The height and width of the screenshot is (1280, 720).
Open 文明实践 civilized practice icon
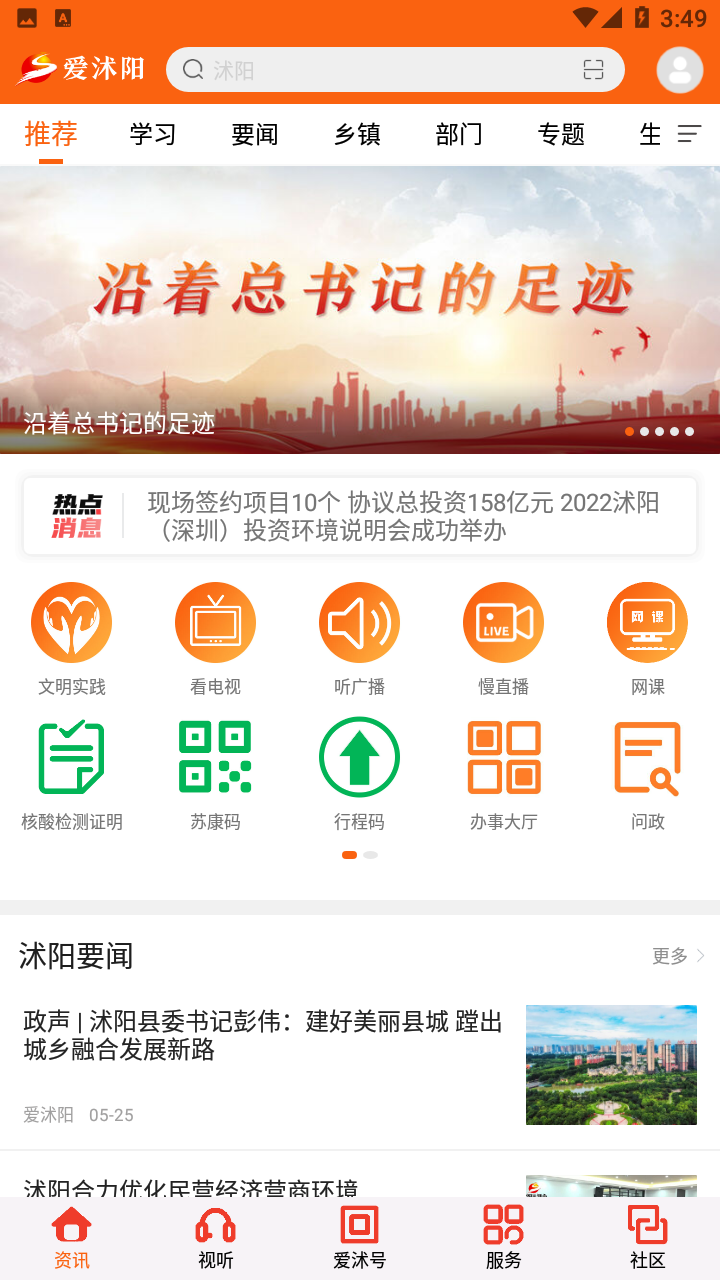pos(71,622)
